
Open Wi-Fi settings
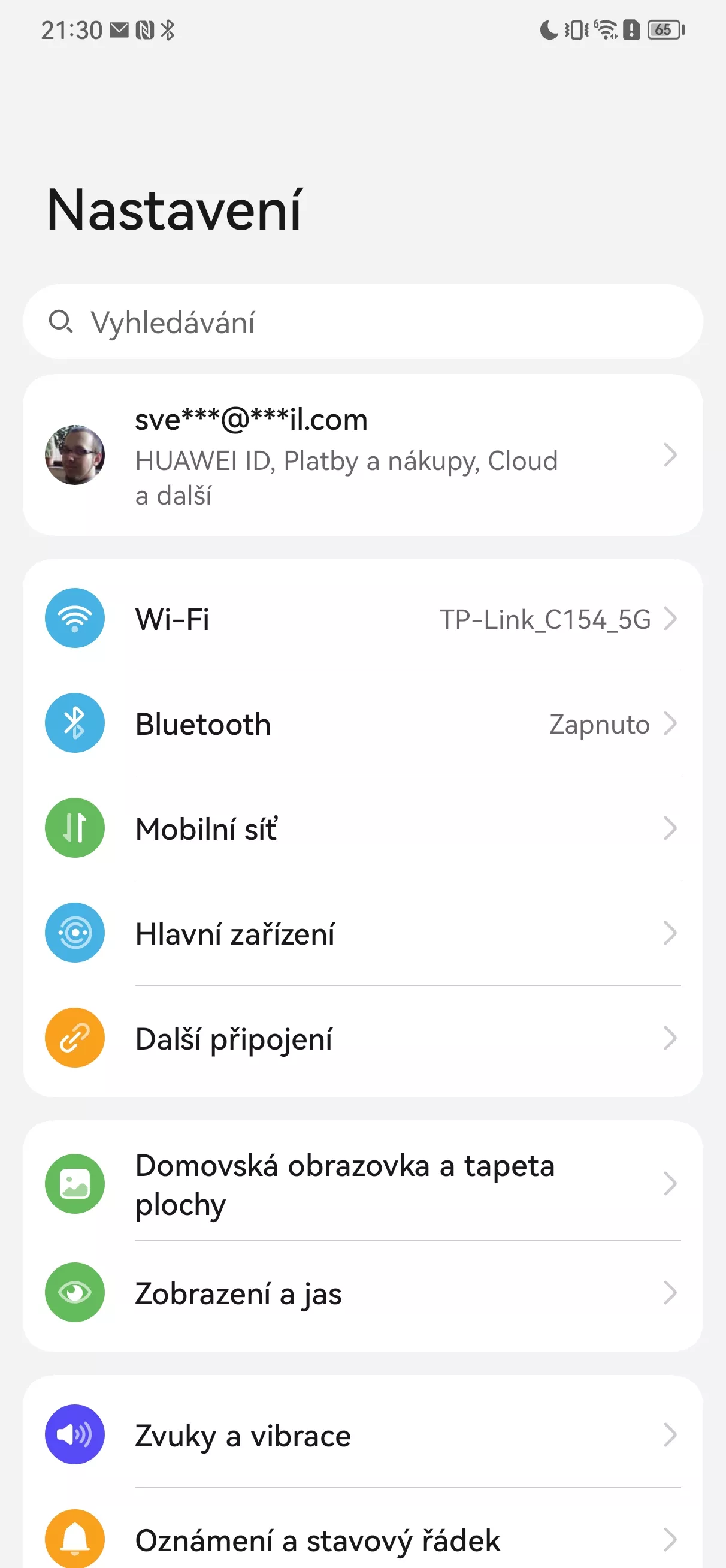pyautogui.click(x=362, y=619)
